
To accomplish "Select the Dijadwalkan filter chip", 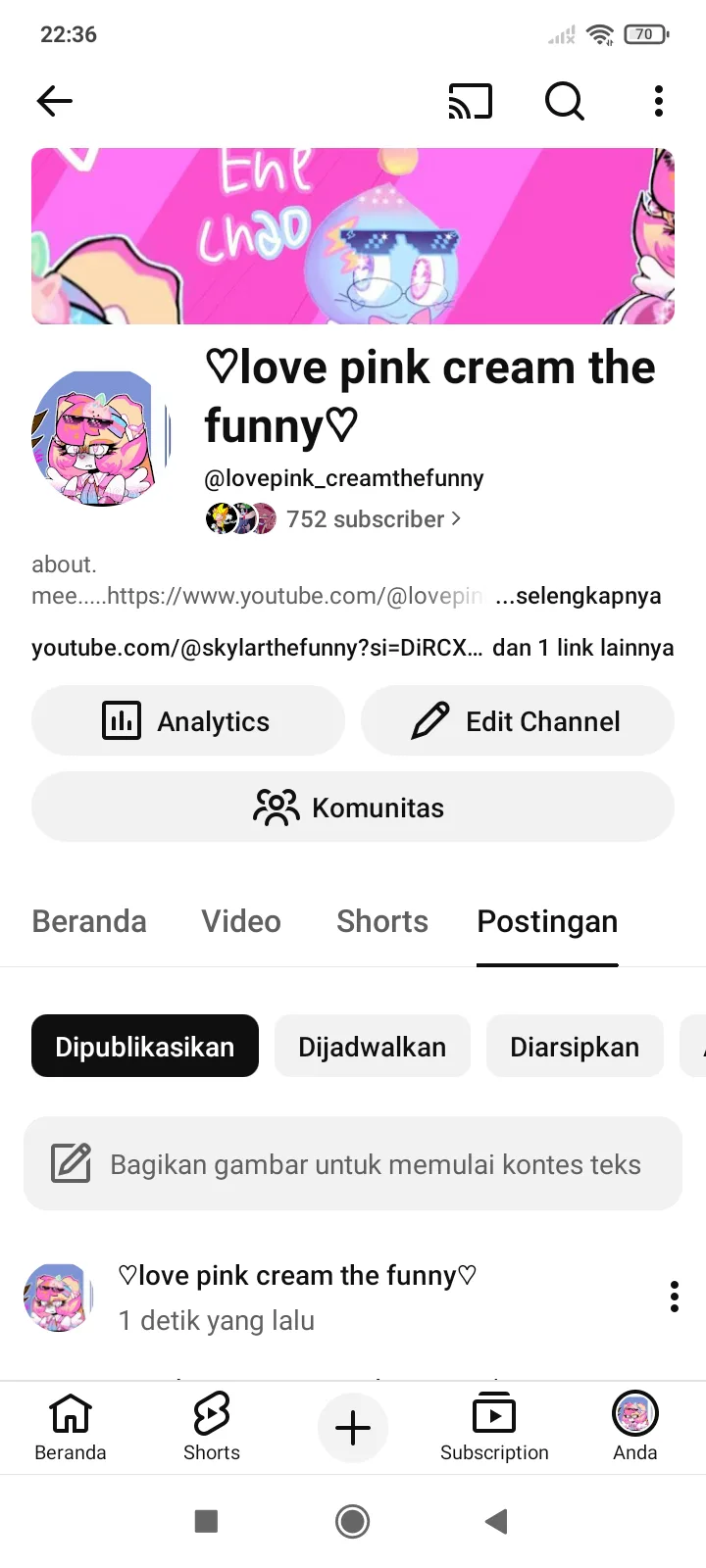I will 373,1047.
